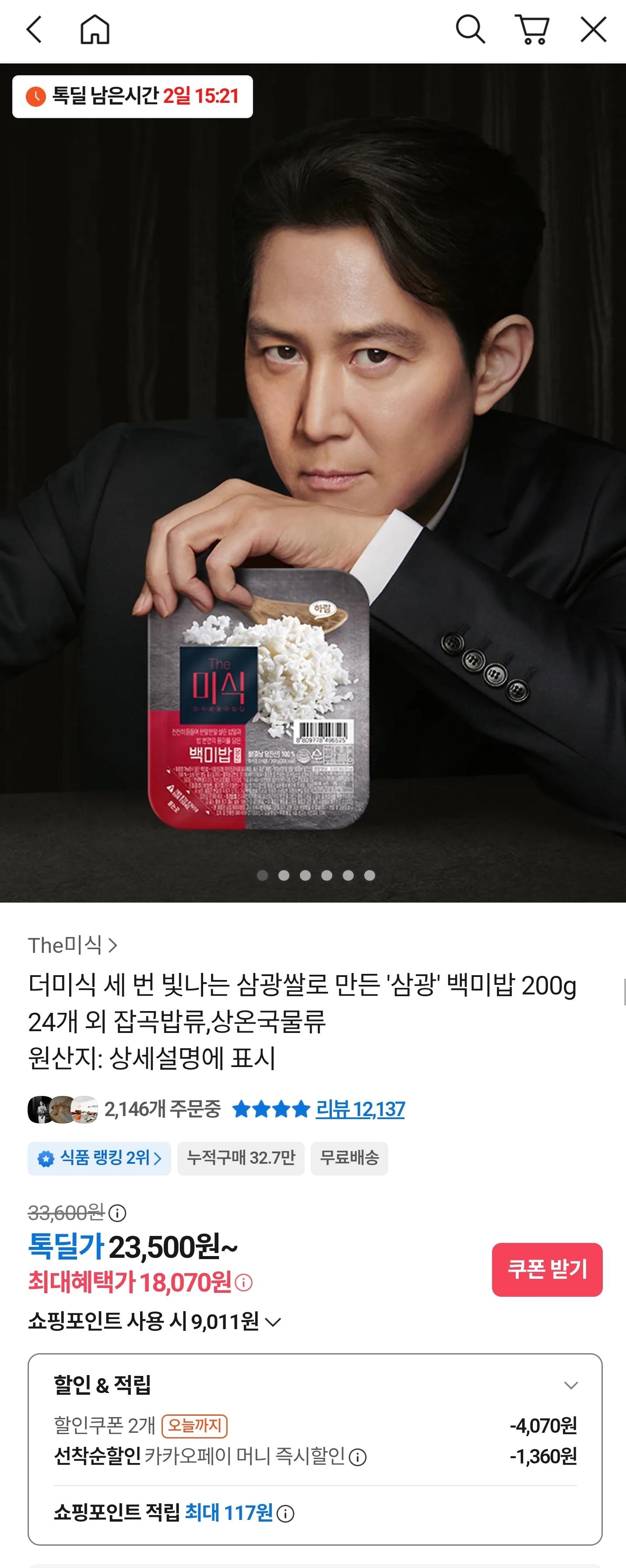This screenshot has width=626, height=1568.
Task: Collapse the 할인 & 적립 section
Action: click(x=570, y=1386)
